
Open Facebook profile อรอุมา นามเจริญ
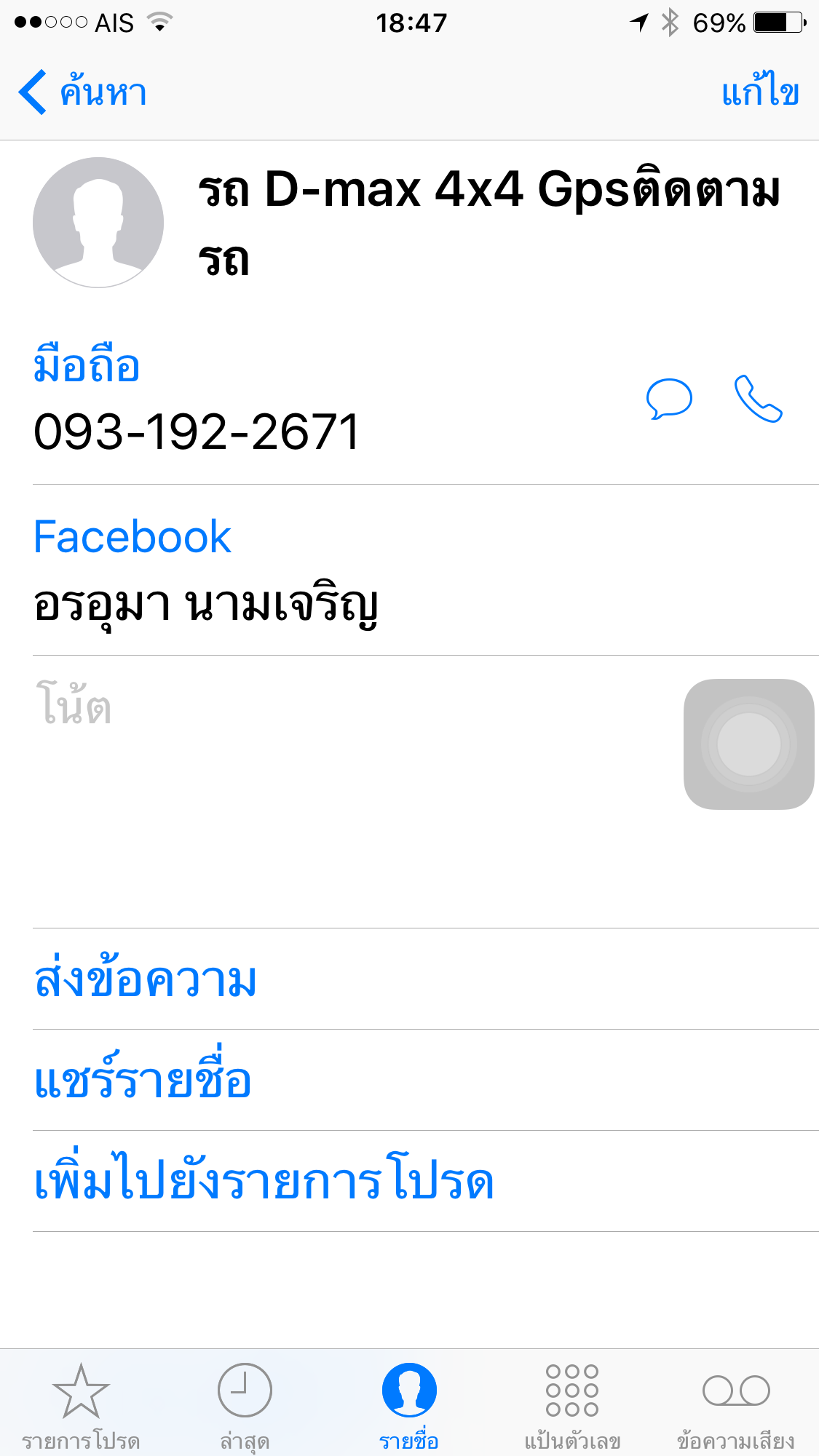(x=206, y=604)
